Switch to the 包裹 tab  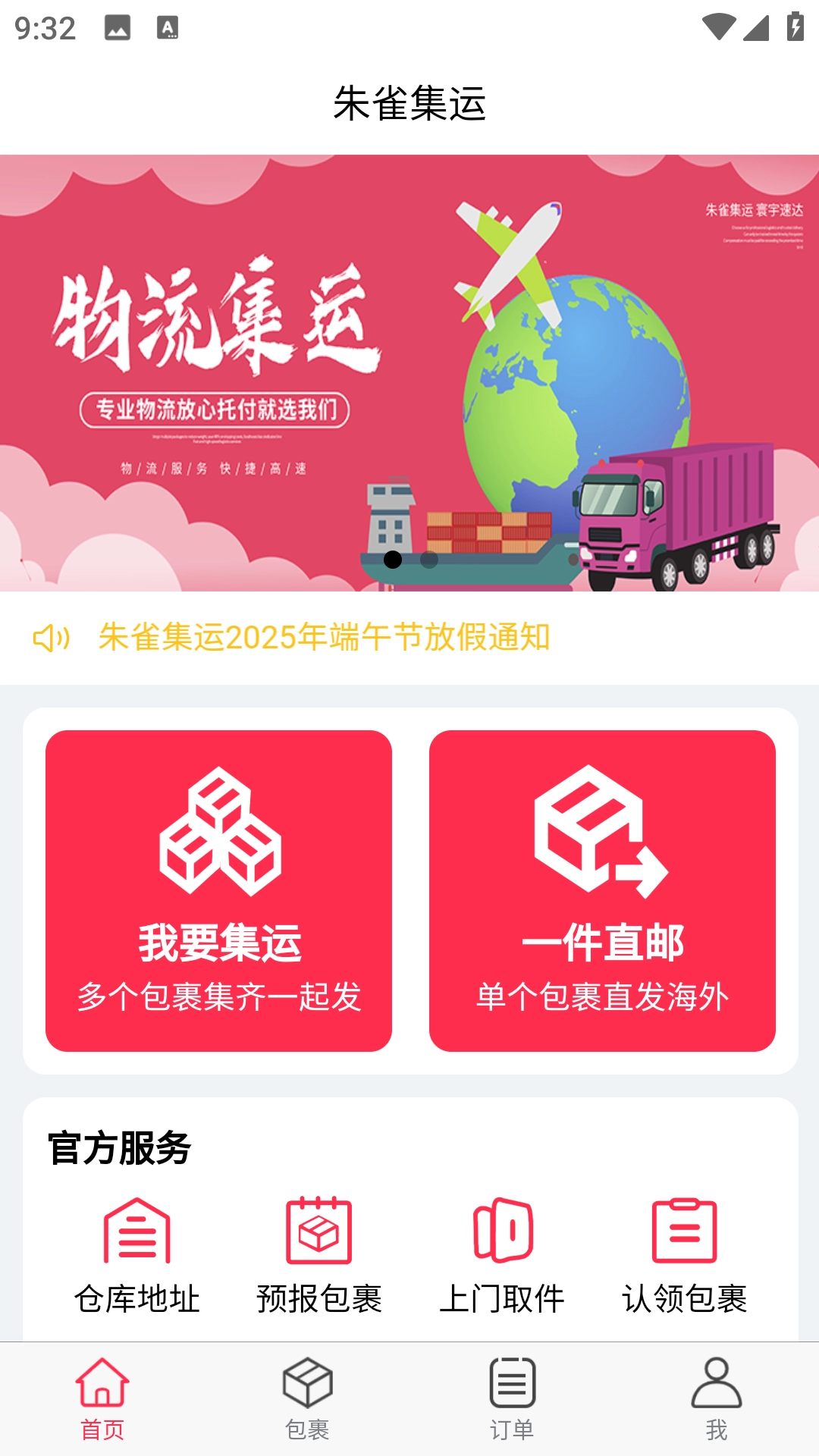307,1399
